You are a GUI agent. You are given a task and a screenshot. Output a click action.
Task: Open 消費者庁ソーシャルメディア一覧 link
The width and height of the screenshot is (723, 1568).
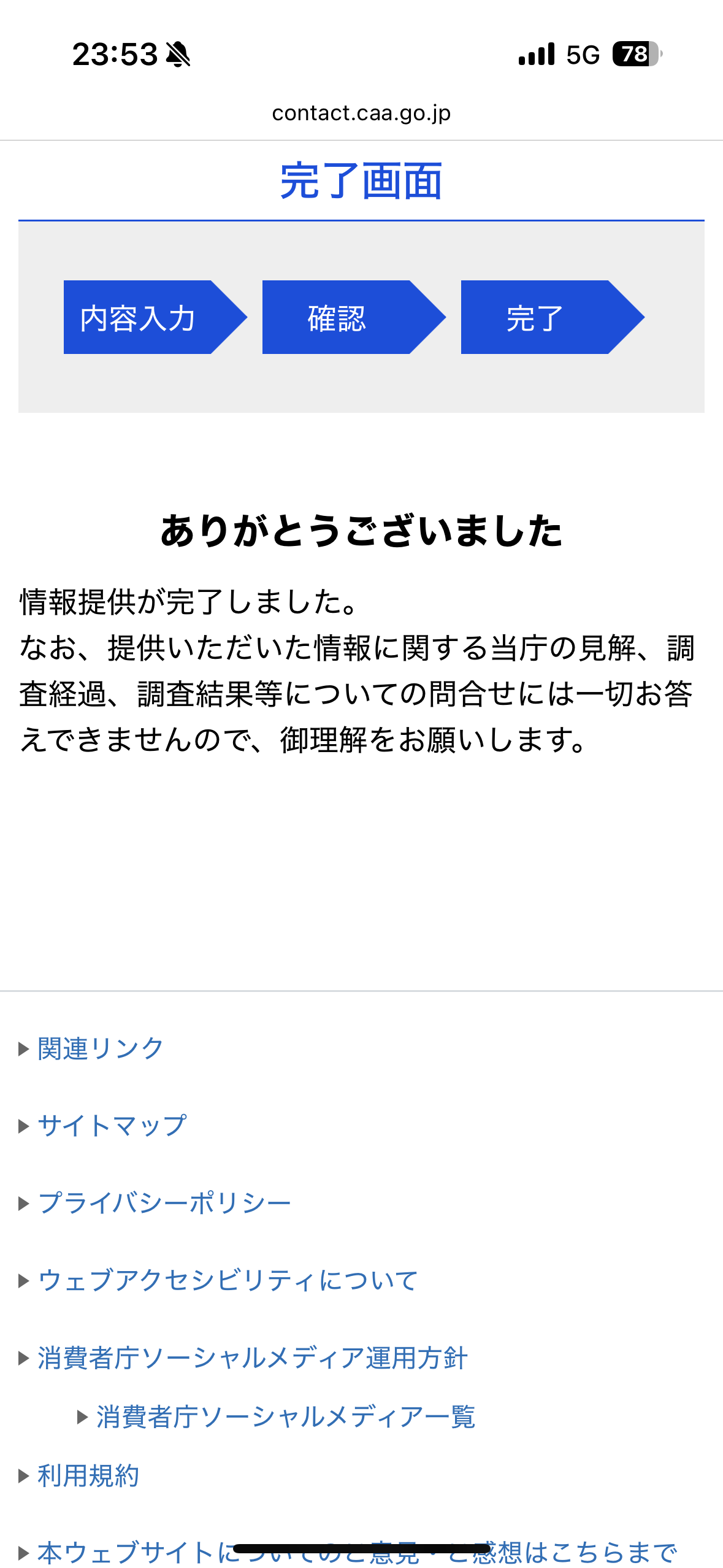pos(286,1416)
